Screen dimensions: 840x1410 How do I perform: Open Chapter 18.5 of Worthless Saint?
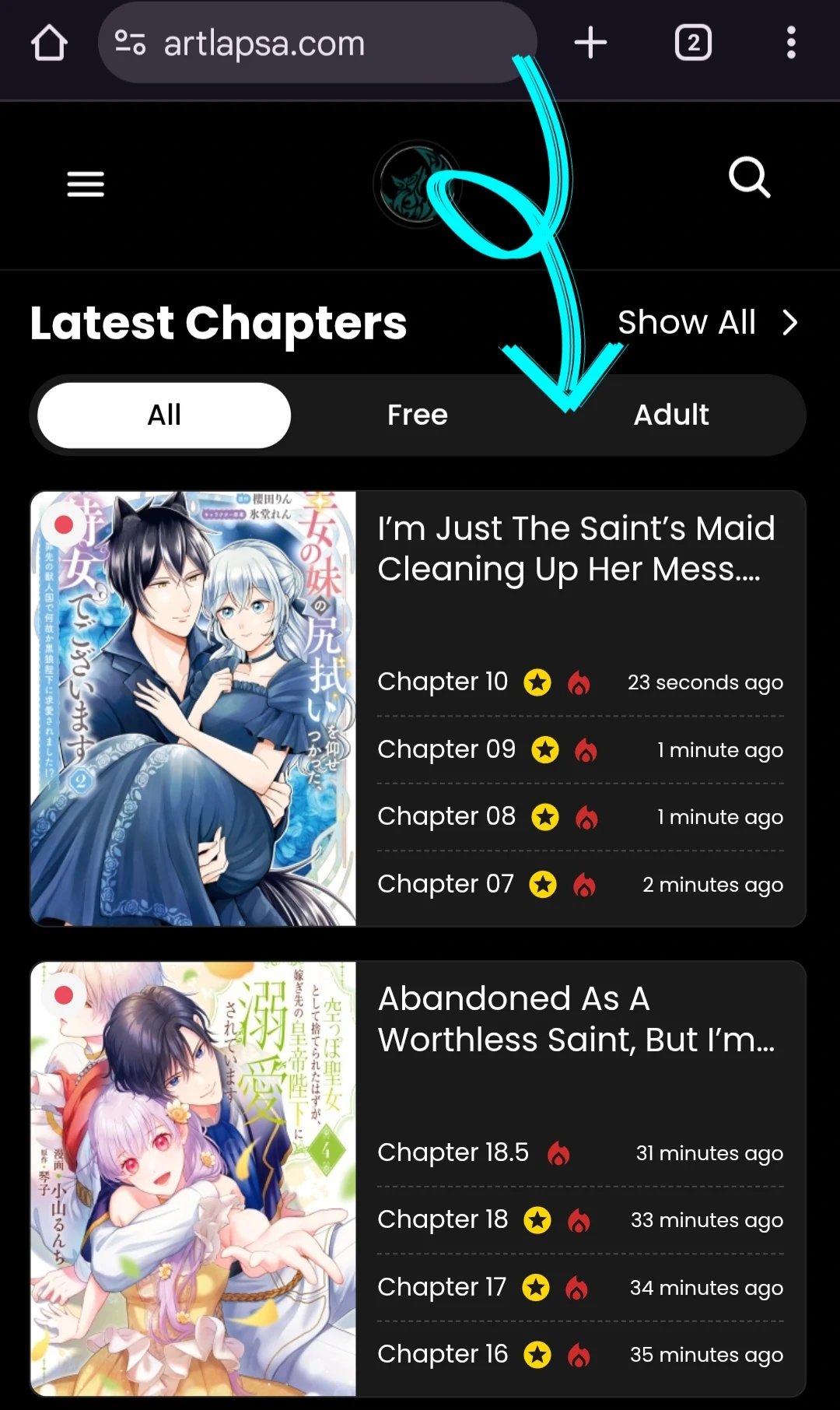click(453, 1152)
